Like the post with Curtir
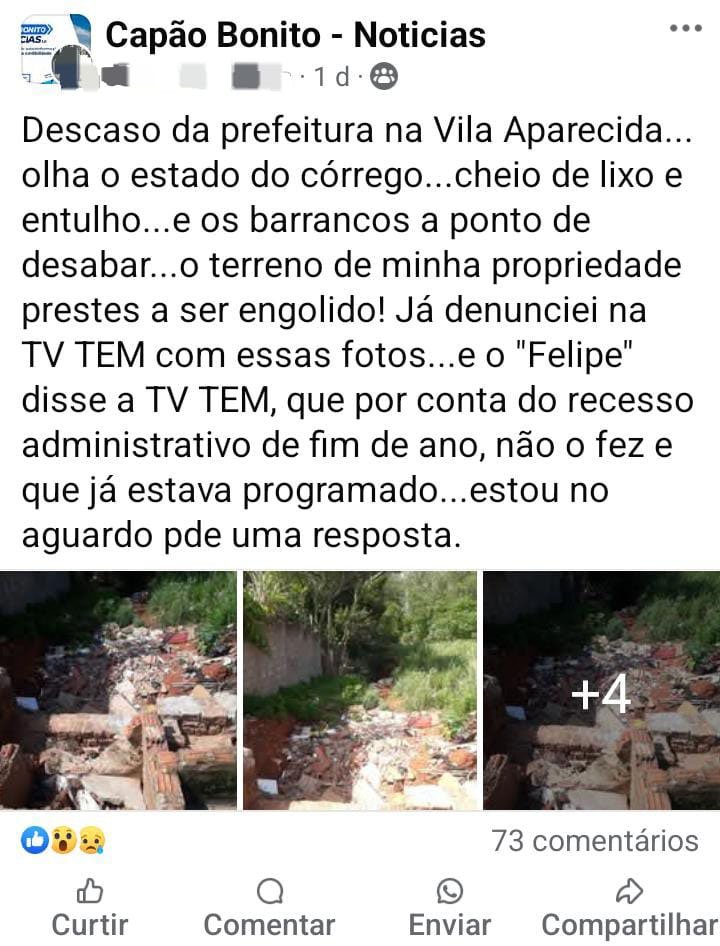Screen dimensions: 720x946 point(90,908)
